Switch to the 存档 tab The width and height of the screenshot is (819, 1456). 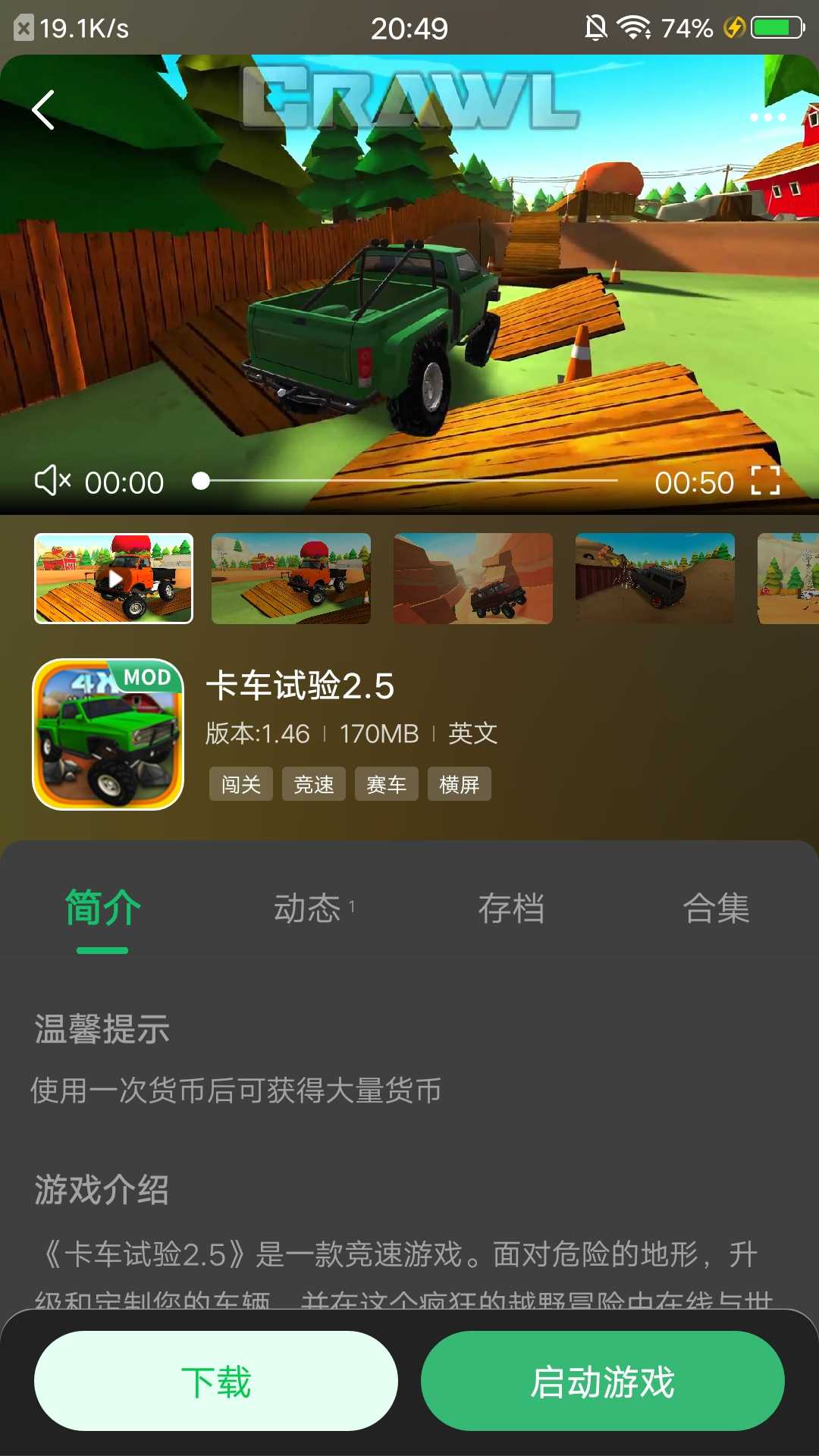pyautogui.click(x=511, y=908)
